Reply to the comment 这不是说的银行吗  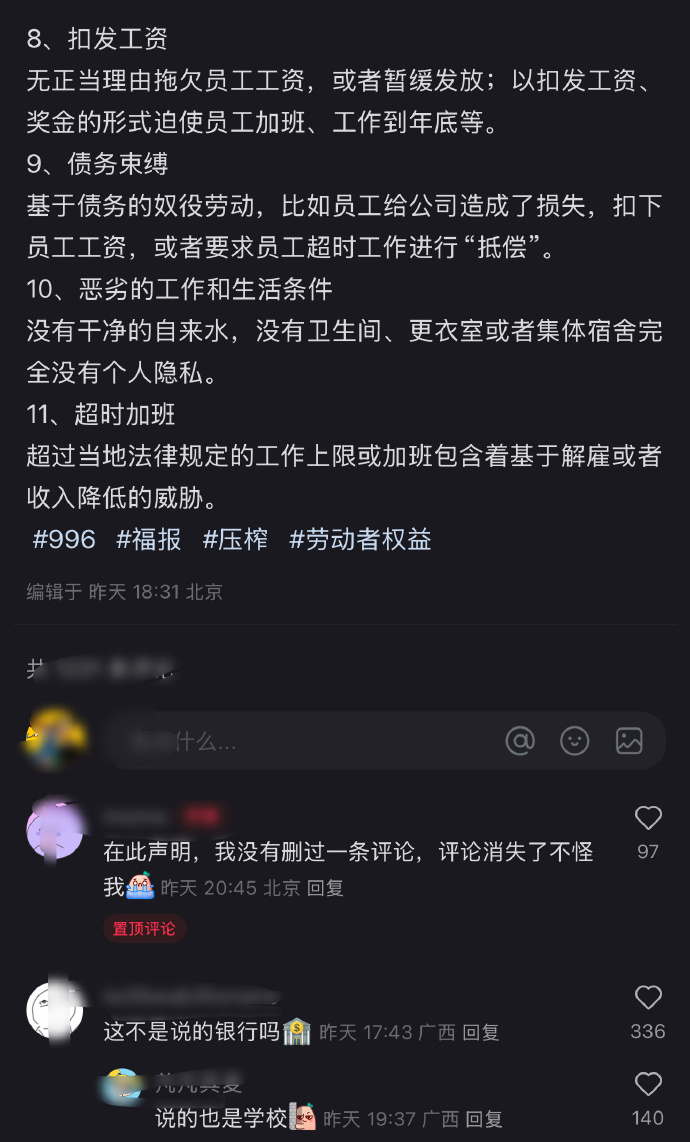click(481, 1032)
